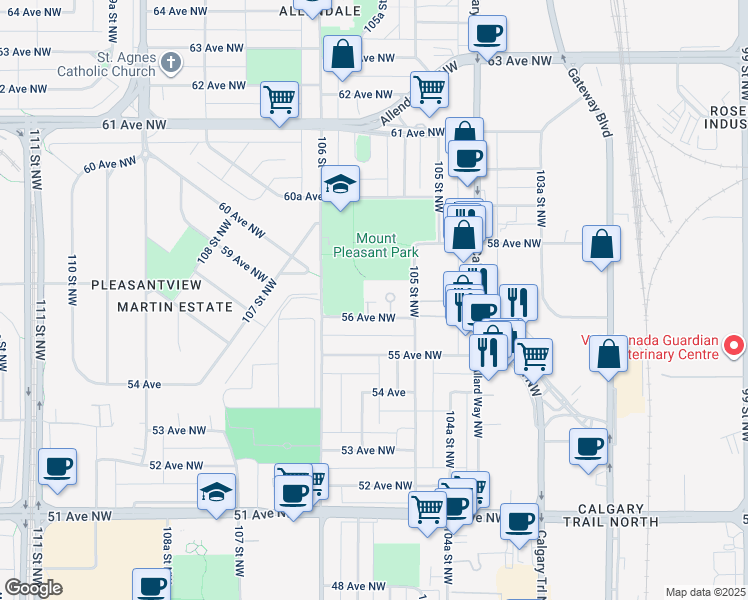This screenshot has height=600, width=748.
Task: Open the St. Agnes Catholic Church marker
Action: (171, 63)
